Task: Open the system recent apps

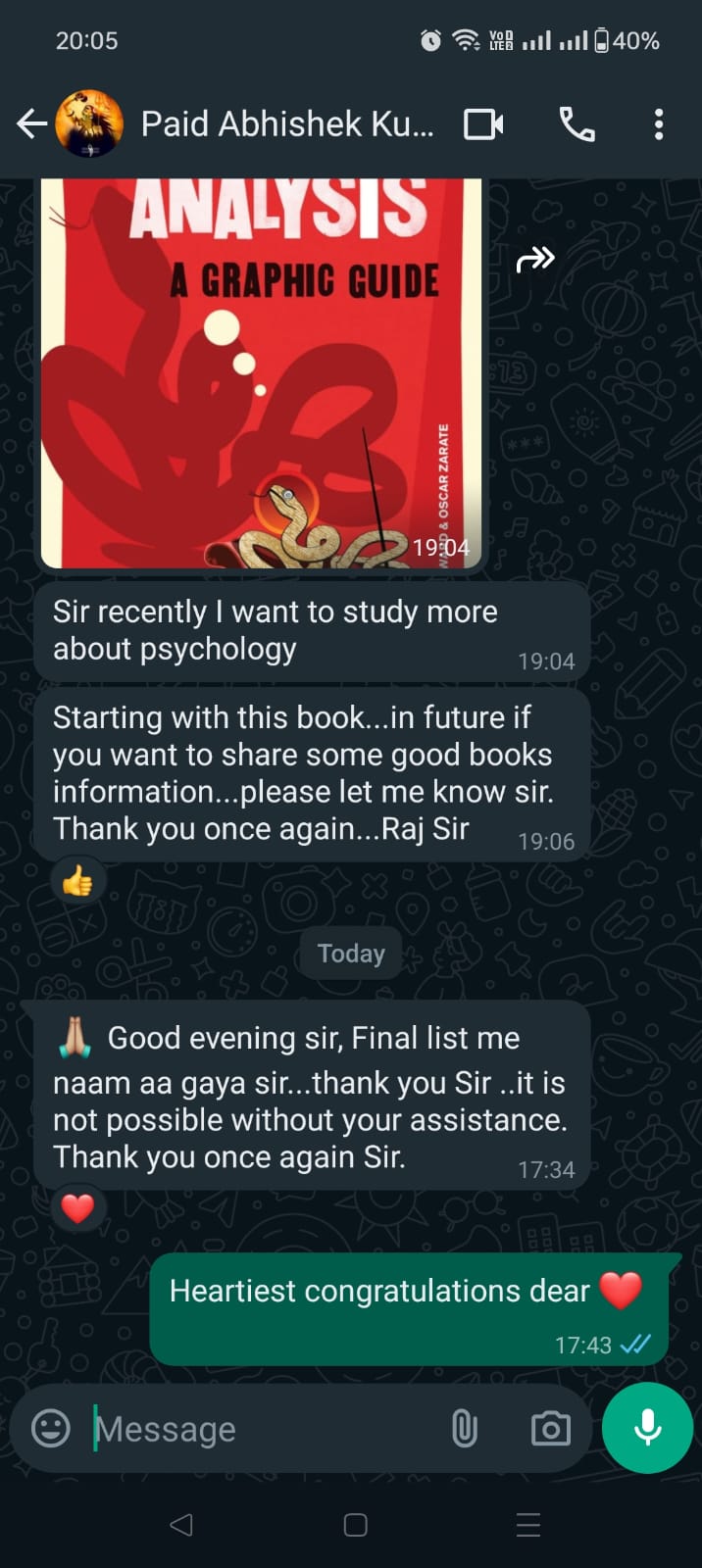Action: point(527,1525)
